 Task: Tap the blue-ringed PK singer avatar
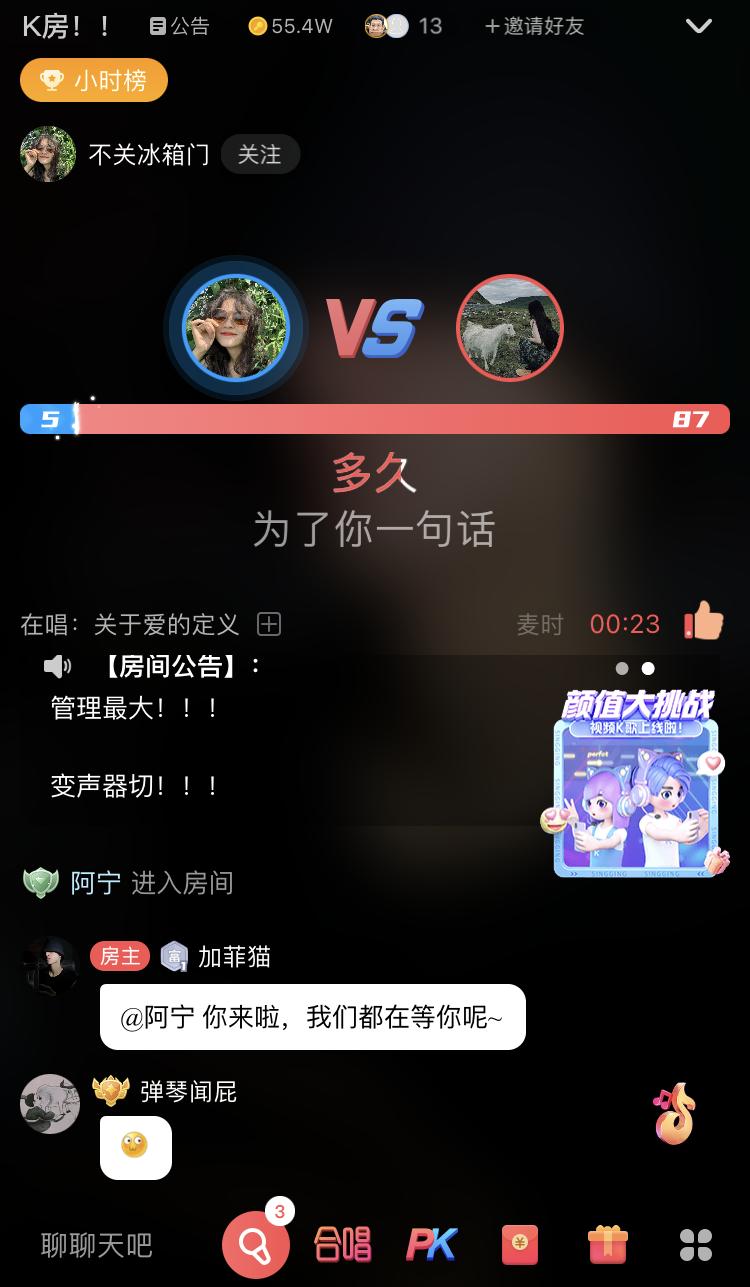pos(236,329)
